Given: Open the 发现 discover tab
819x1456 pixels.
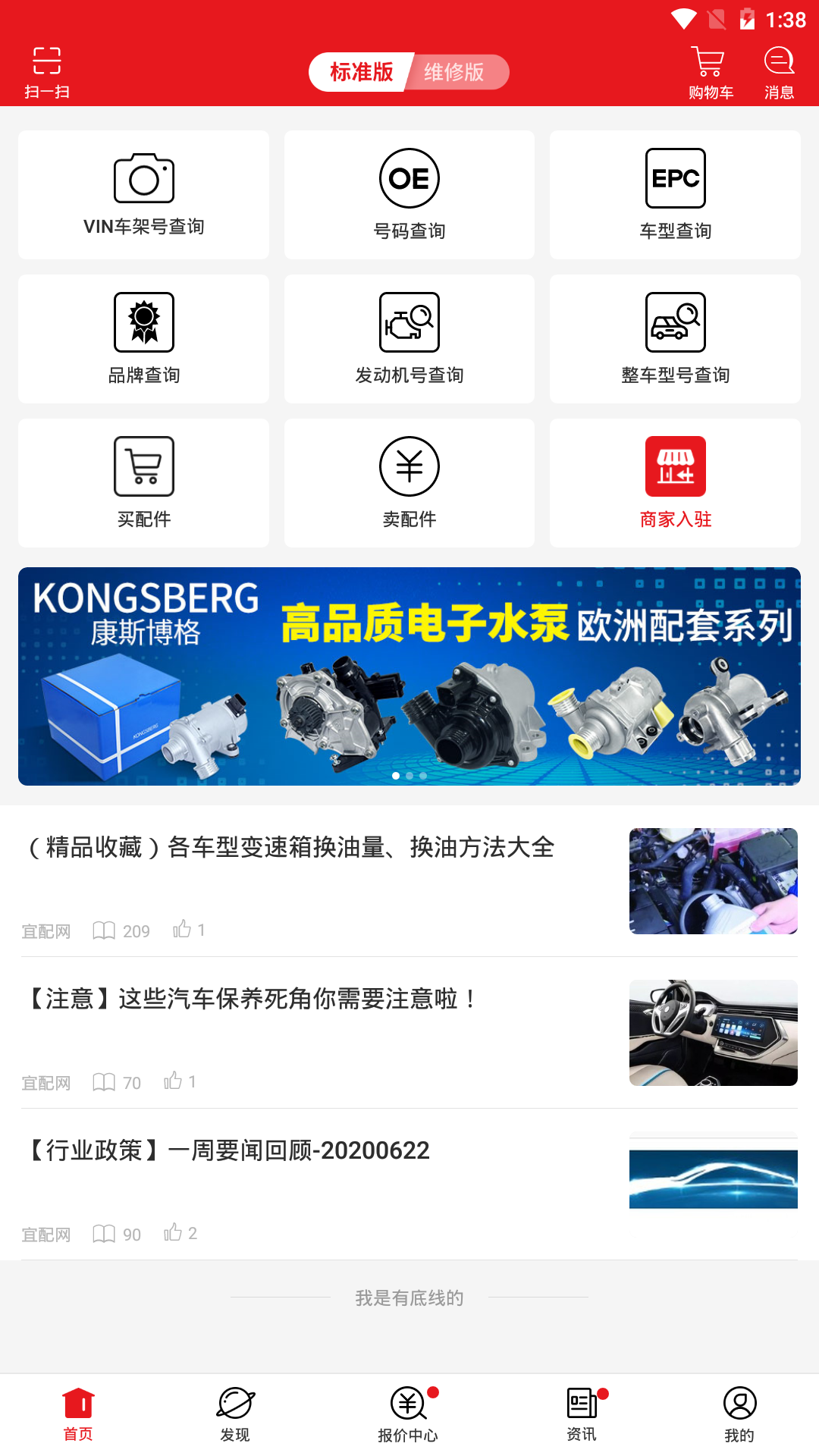Looking at the screenshot, I should pyautogui.click(x=235, y=1415).
